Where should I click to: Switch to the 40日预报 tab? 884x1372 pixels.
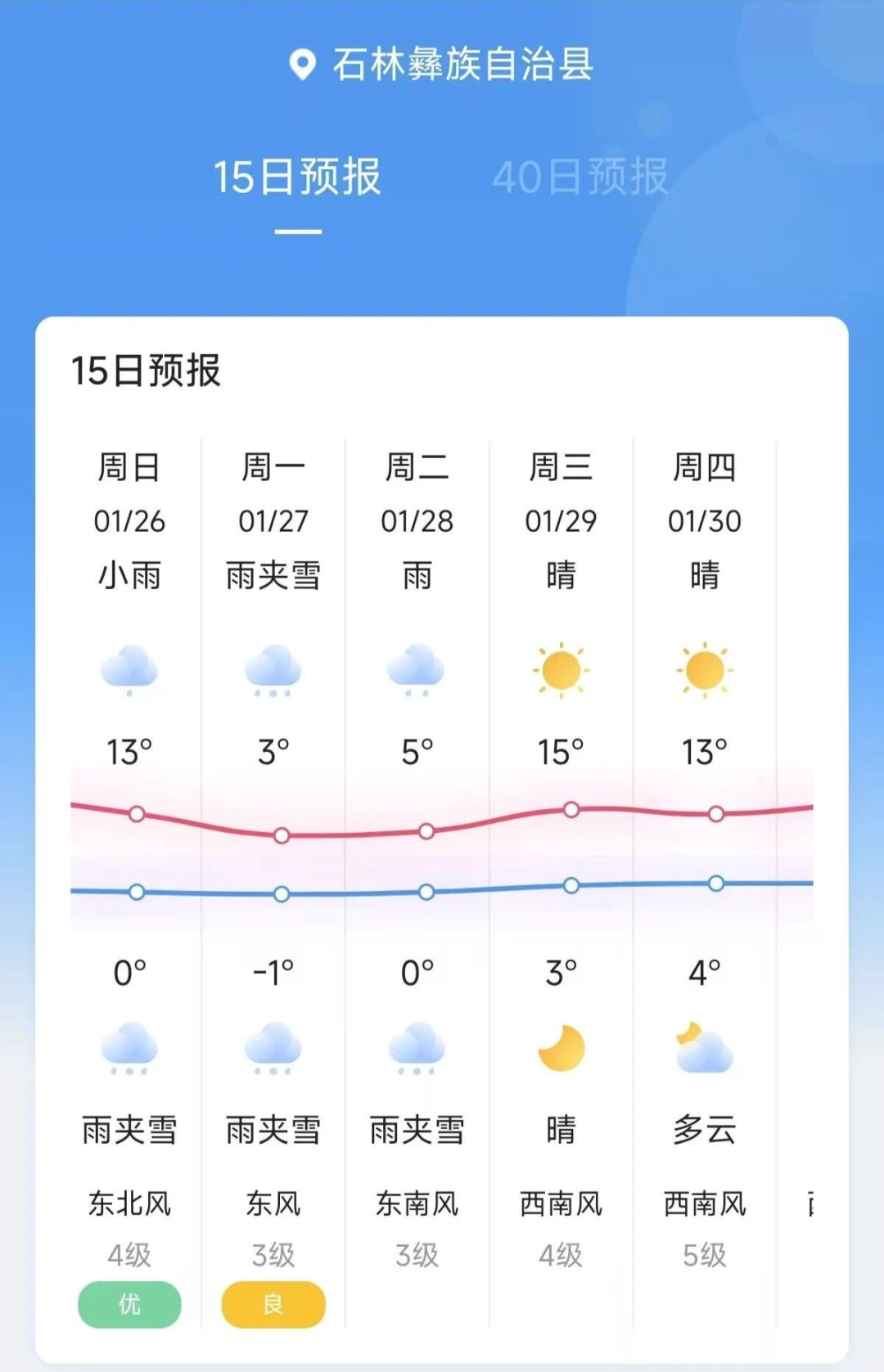point(581,174)
